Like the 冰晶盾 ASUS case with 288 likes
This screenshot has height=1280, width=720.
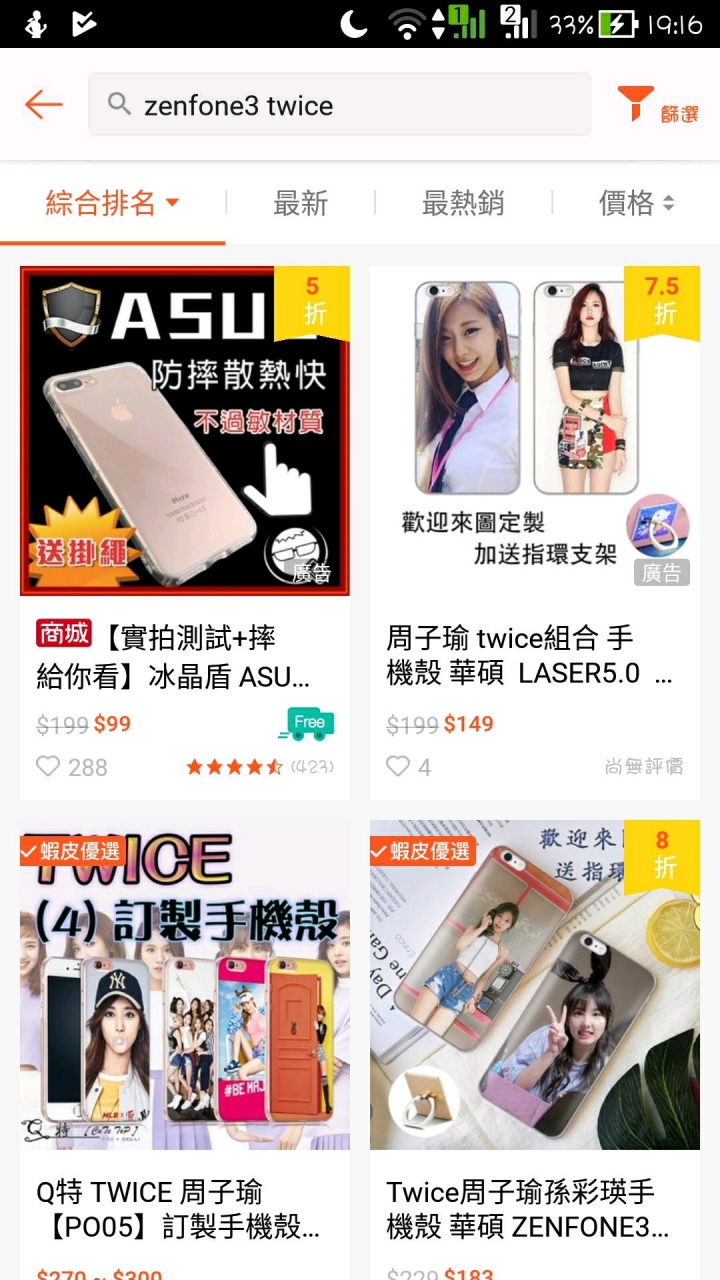pyautogui.click(x=48, y=767)
